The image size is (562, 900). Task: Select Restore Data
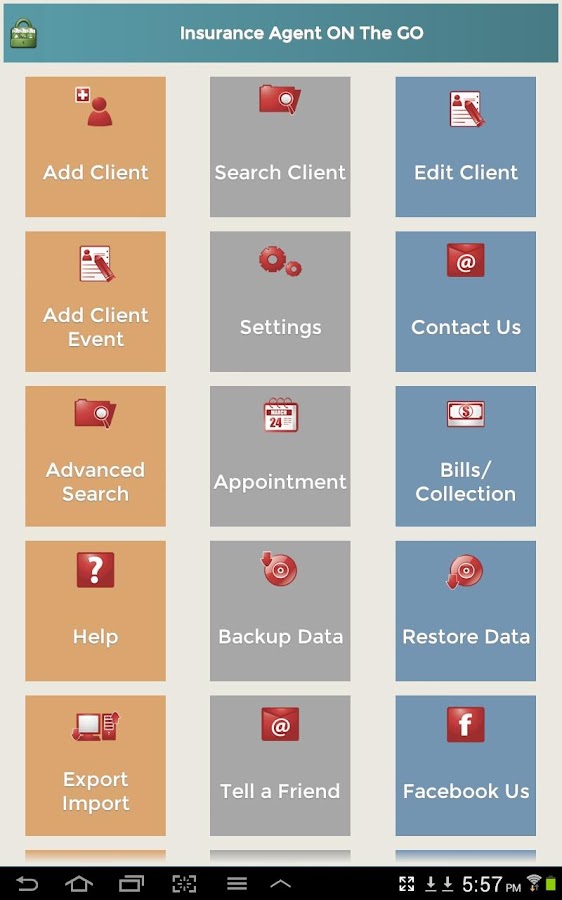pos(466,611)
